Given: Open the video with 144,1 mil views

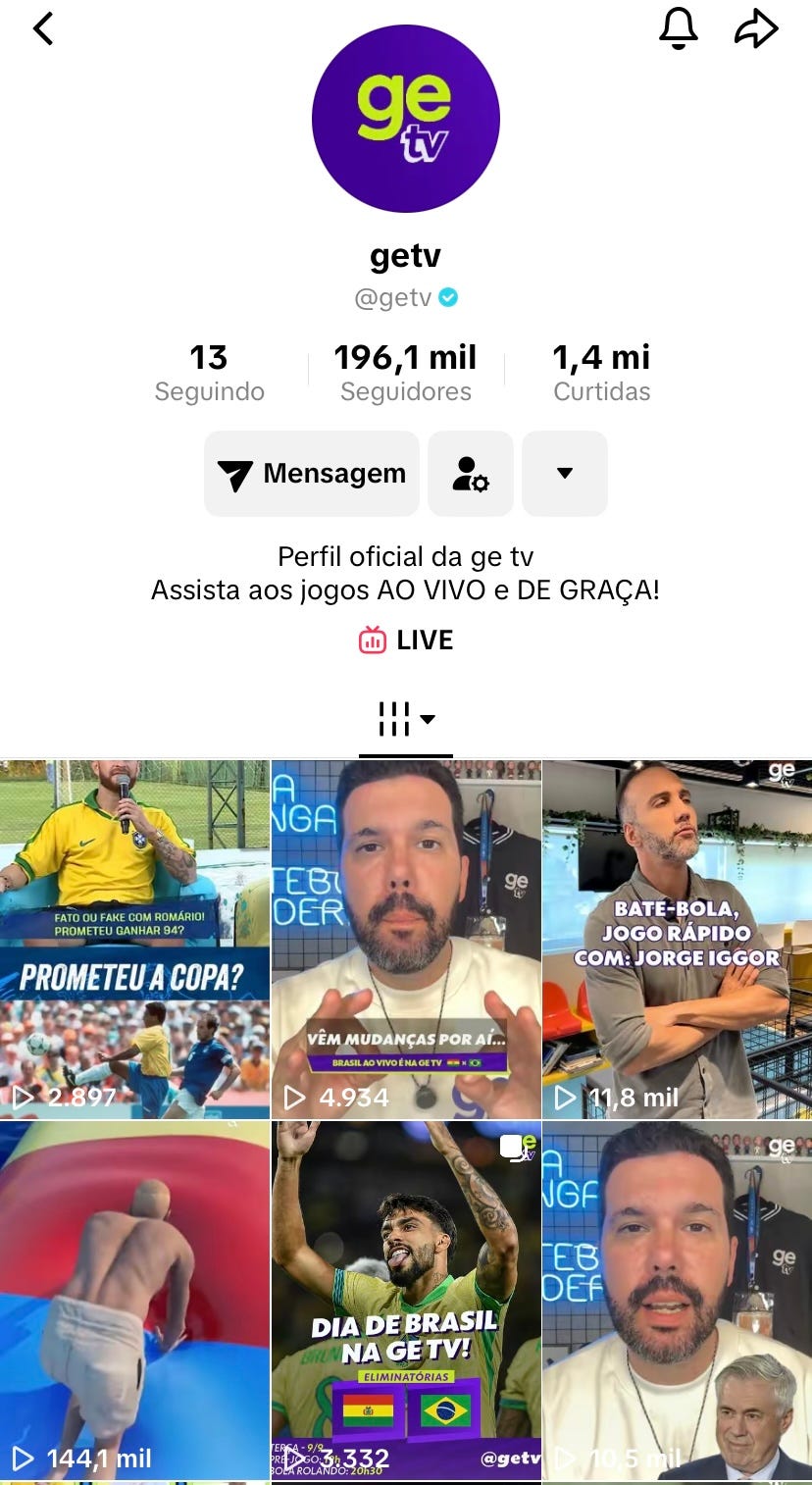Looking at the screenshot, I should click(134, 1301).
